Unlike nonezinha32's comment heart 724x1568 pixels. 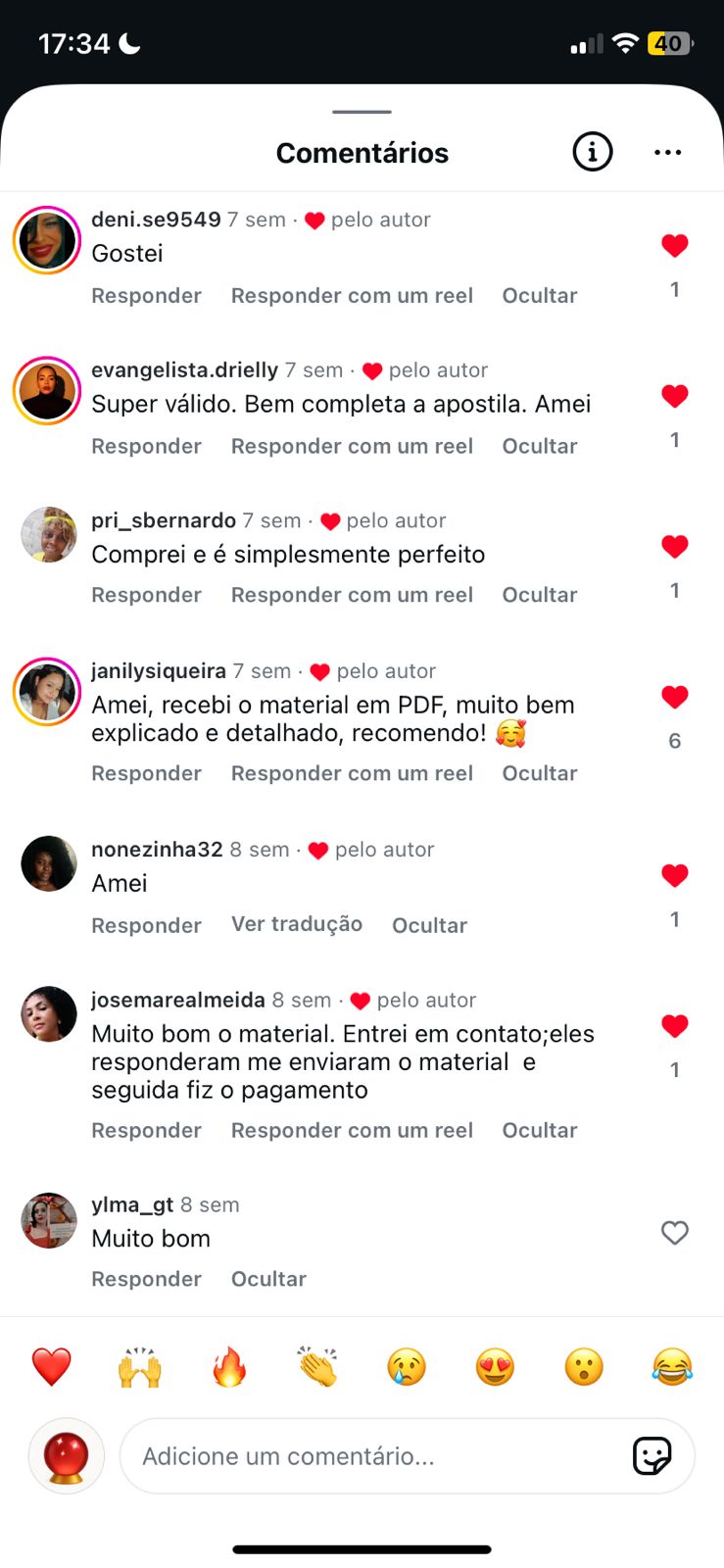pyautogui.click(x=674, y=875)
